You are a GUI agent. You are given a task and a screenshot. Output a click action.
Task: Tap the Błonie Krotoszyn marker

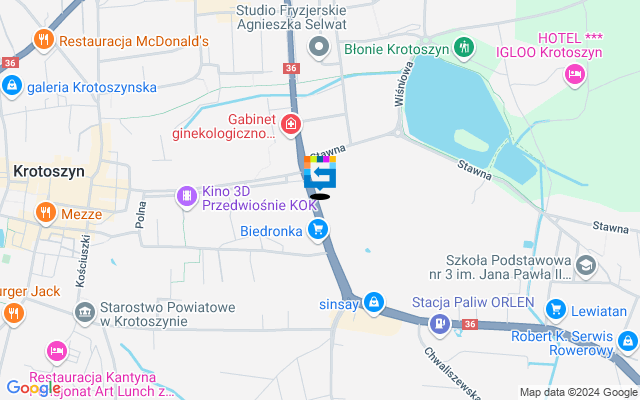pyautogui.click(x=463, y=46)
